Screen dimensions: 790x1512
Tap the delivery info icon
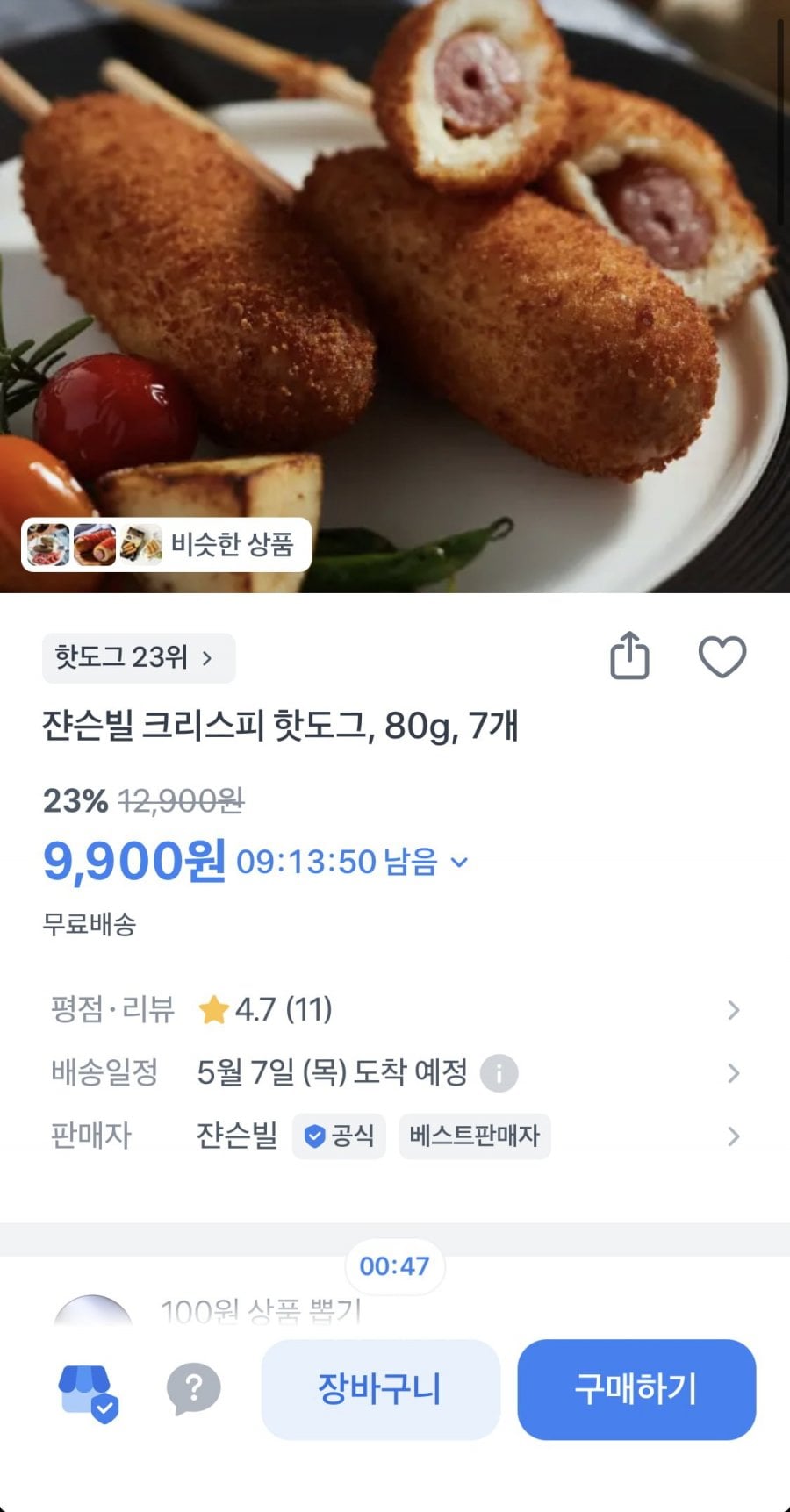(x=499, y=1073)
